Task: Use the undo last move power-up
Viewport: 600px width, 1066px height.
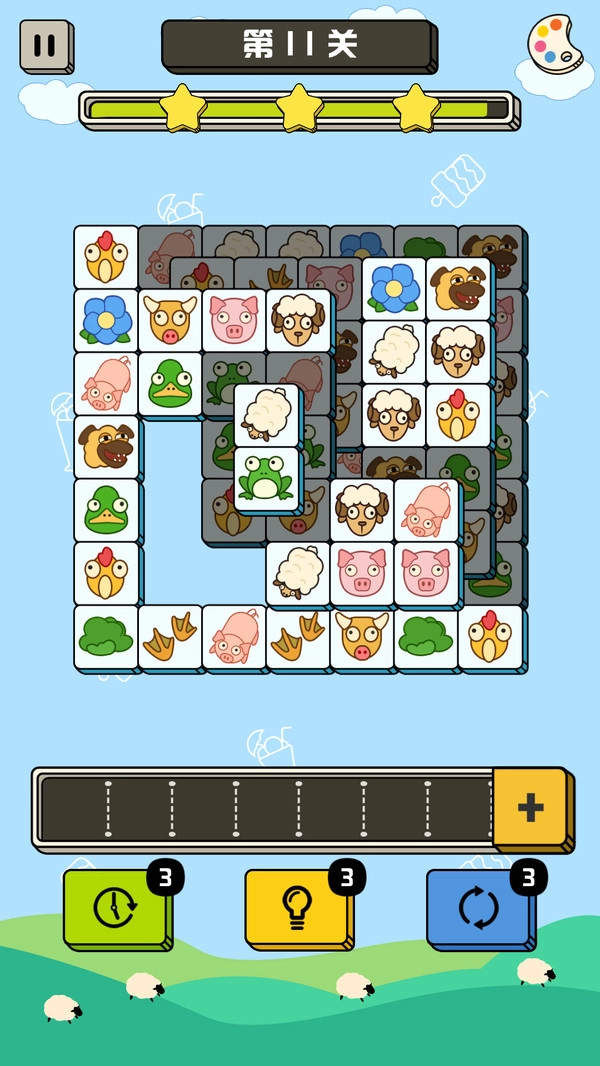Action: 116,907
